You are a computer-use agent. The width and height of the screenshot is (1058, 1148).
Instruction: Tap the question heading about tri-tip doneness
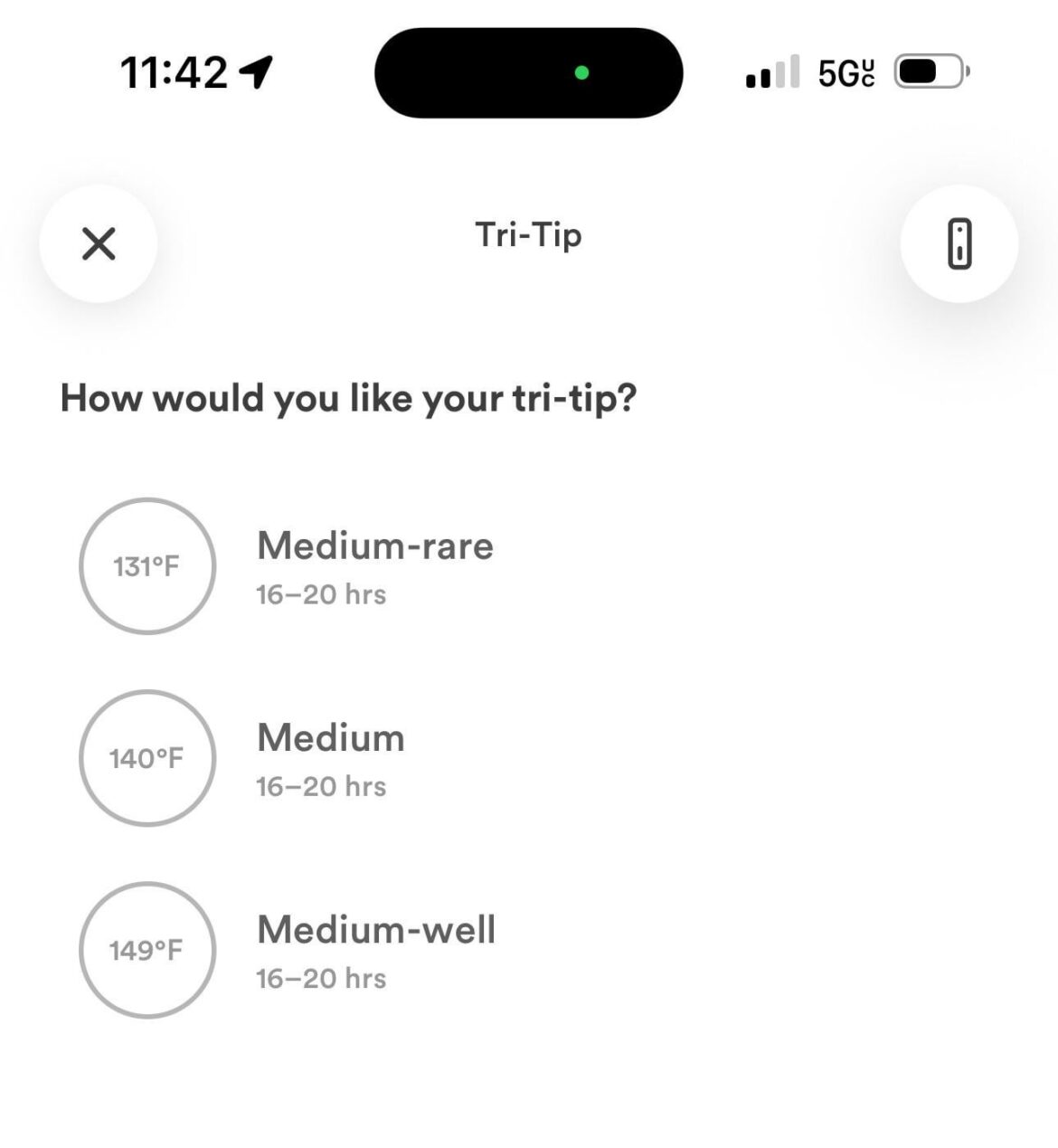pos(349,398)
